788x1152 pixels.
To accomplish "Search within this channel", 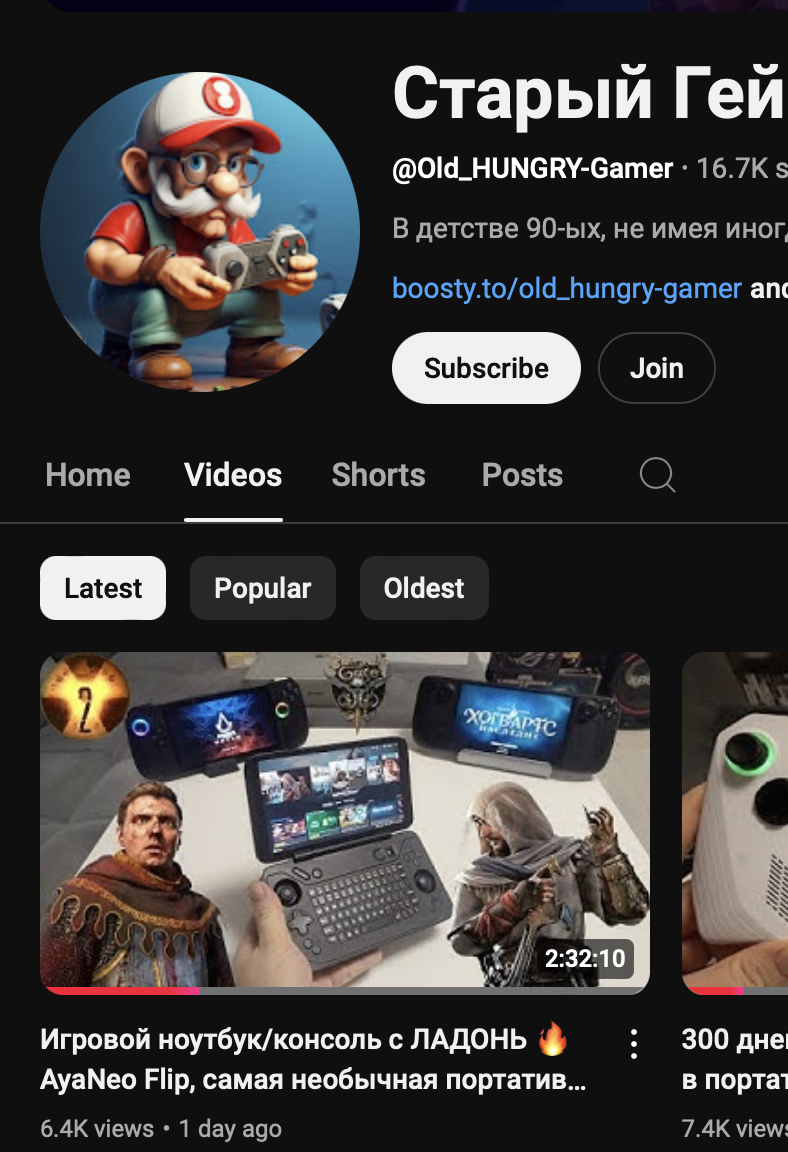I will (x=657, y=475).
